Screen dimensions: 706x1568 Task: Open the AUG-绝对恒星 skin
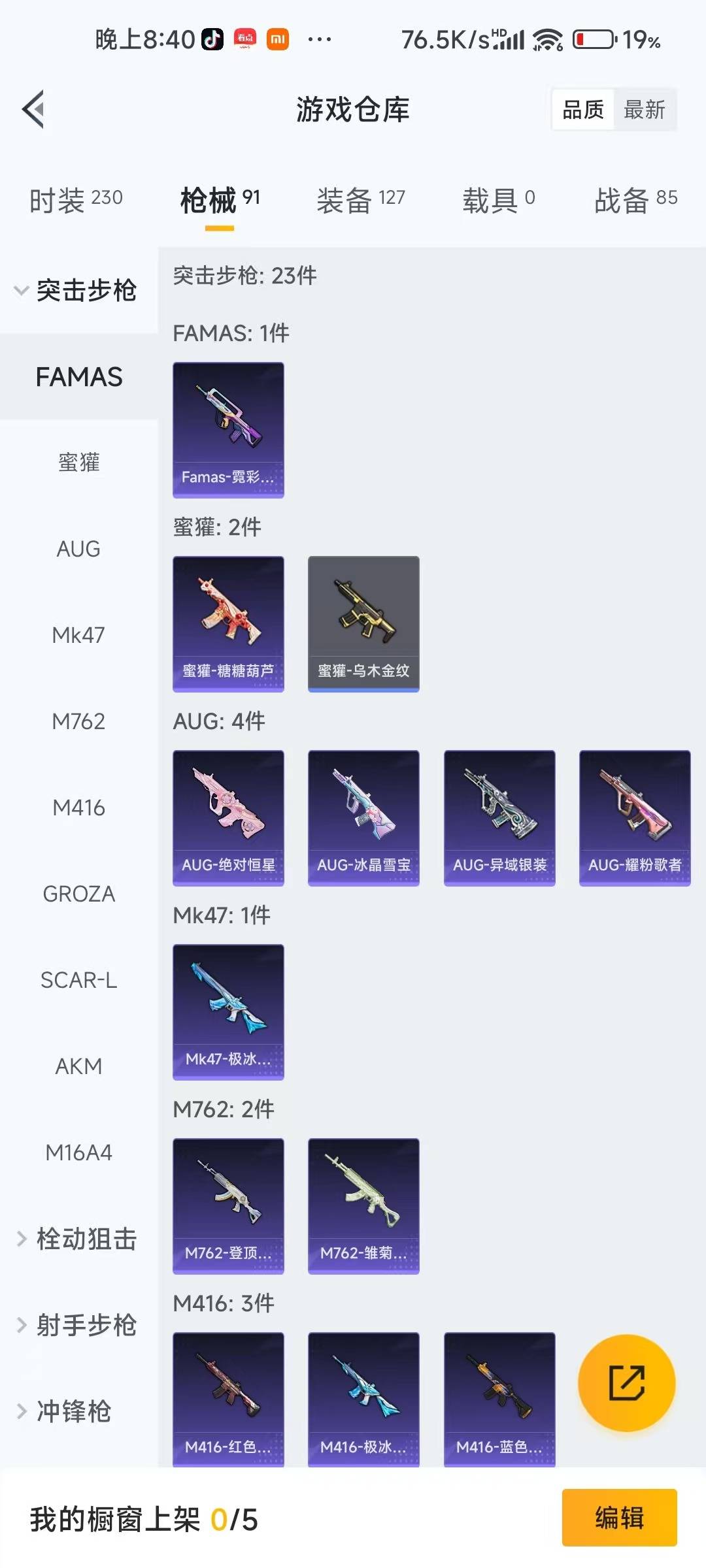(x=228, y=817)
